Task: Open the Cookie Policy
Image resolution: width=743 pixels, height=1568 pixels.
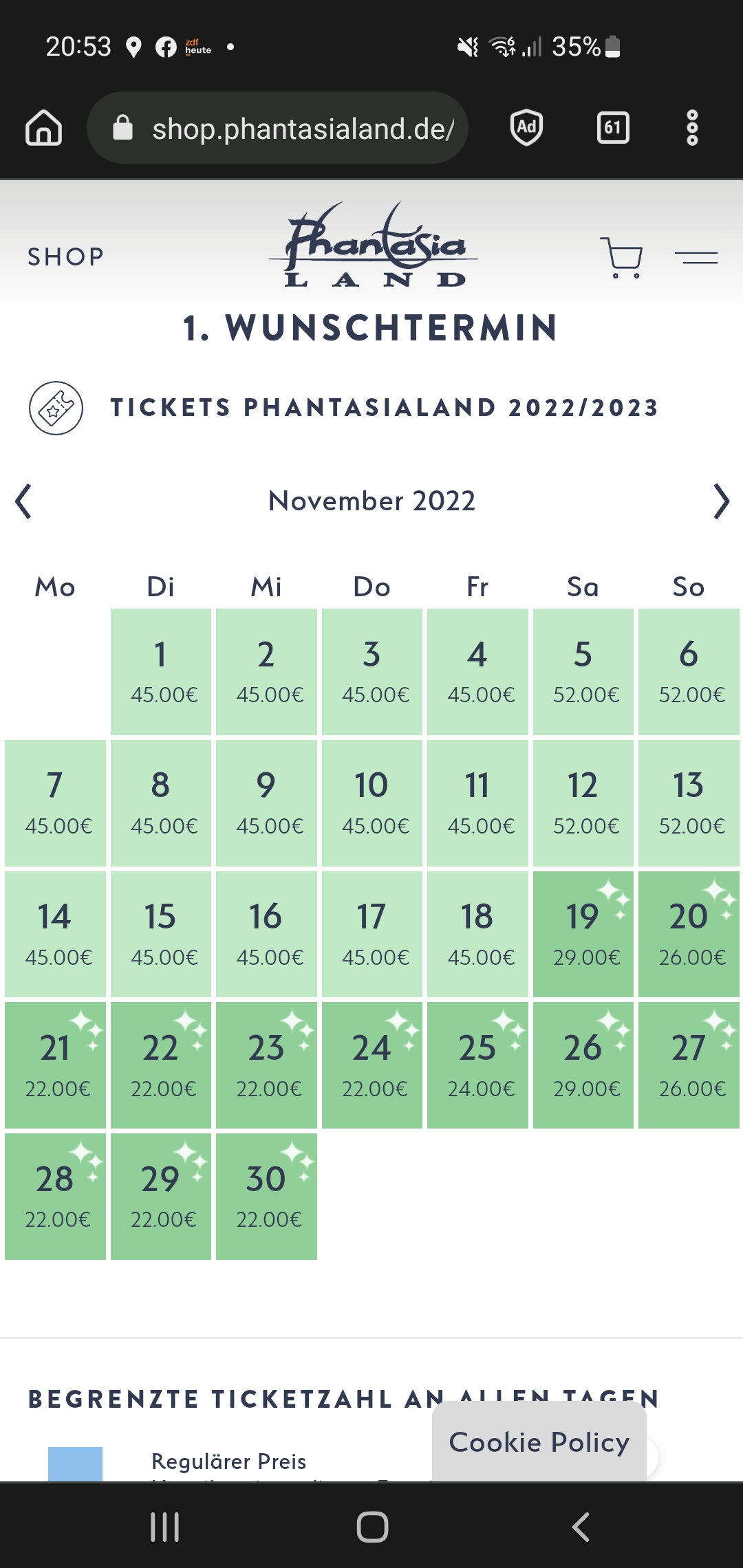Action: [x=539, y=1442]
